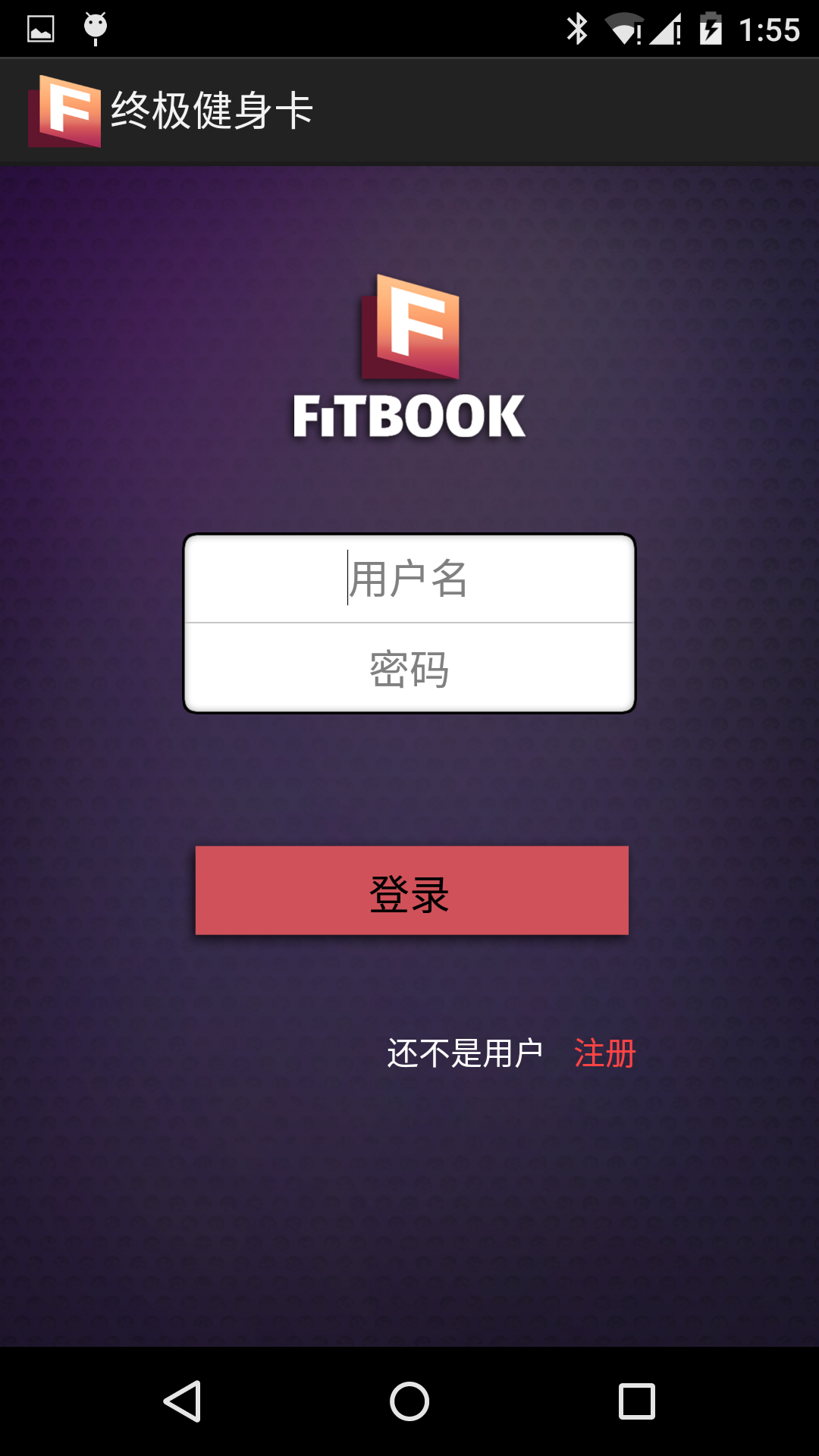Focus the 密码 password field
The image size is (819, 1456).
[x=409, y=669]
